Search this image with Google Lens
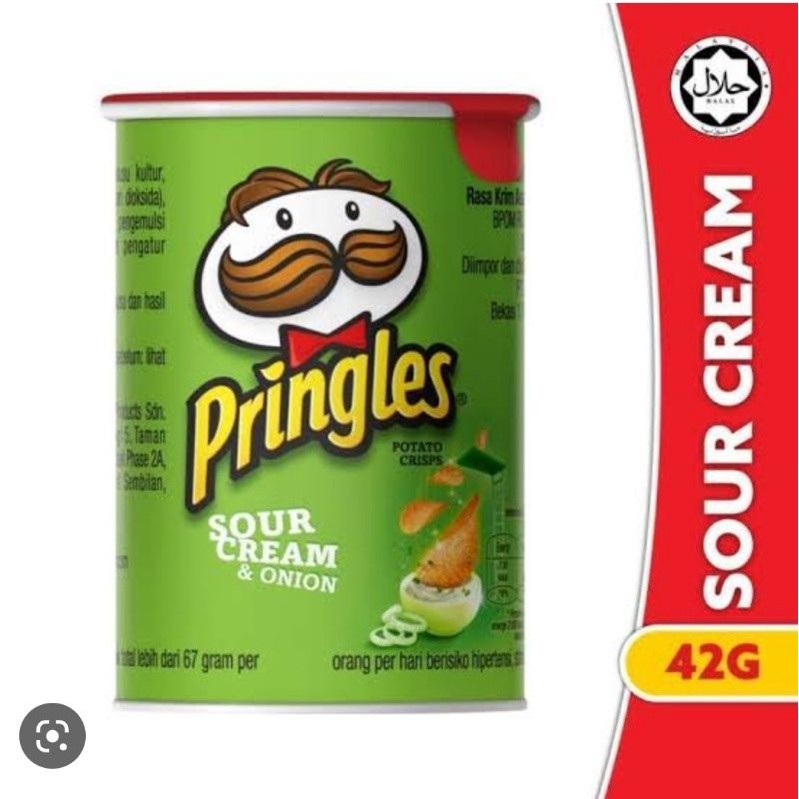Image resolution: width=799 pixels, height=799 pixels. [x=52, y=736]
